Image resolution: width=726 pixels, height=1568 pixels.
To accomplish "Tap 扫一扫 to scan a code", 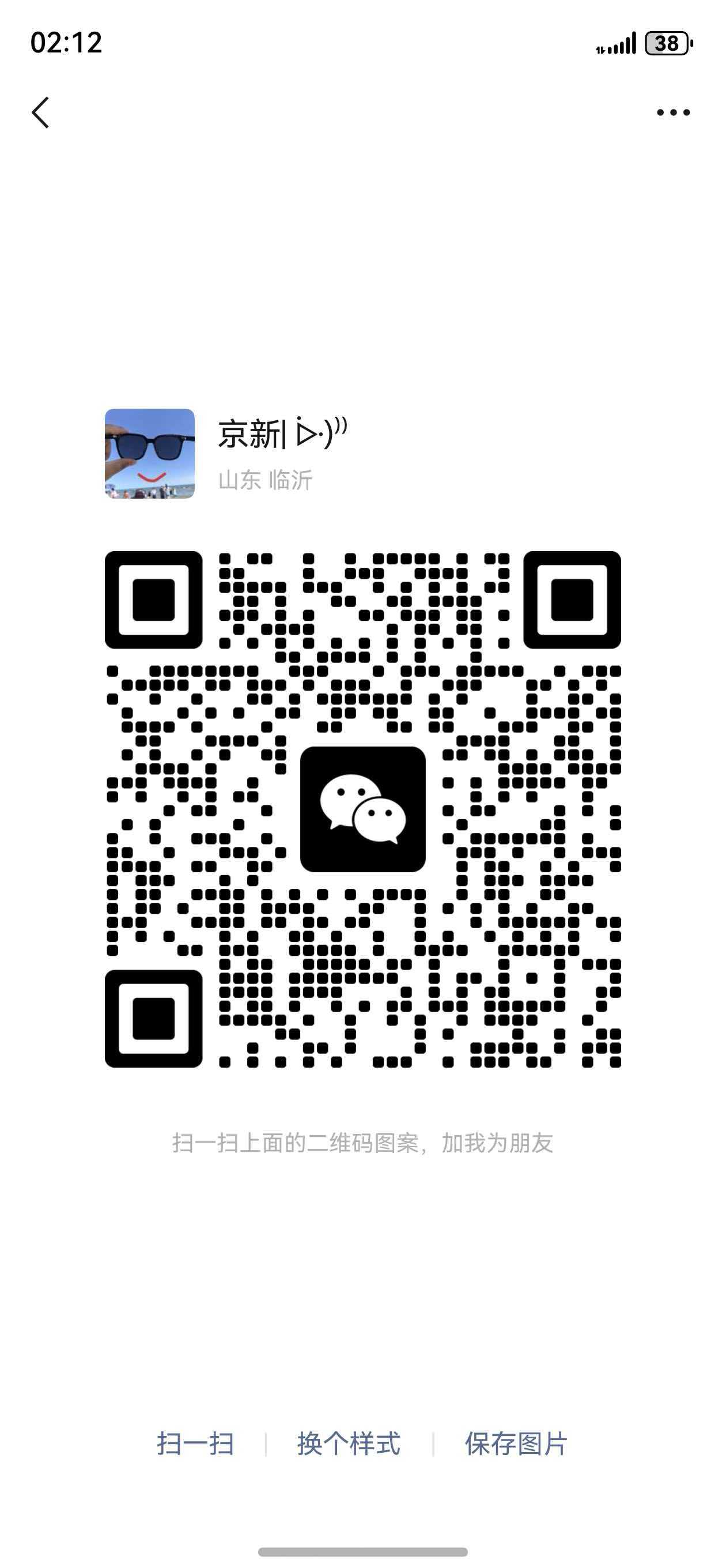I will (195, 1444).
